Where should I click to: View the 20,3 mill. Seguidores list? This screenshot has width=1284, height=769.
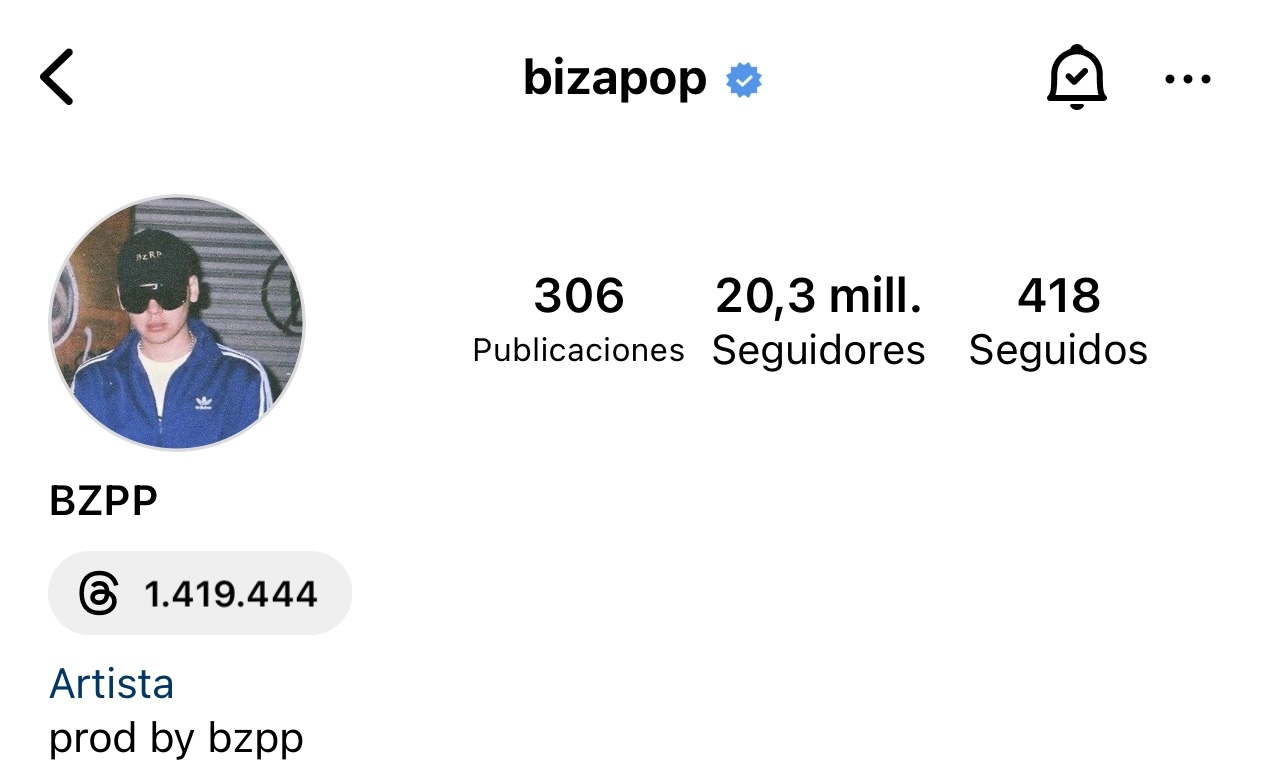818,320
